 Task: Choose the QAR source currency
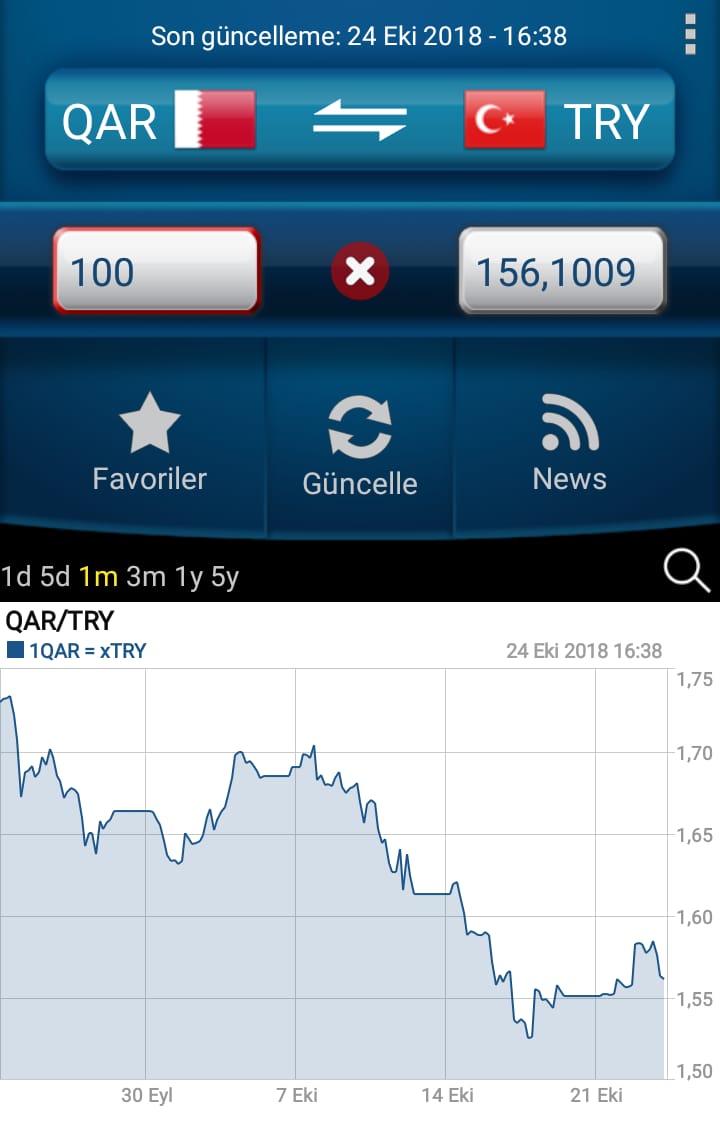click(x=158, y=120)
